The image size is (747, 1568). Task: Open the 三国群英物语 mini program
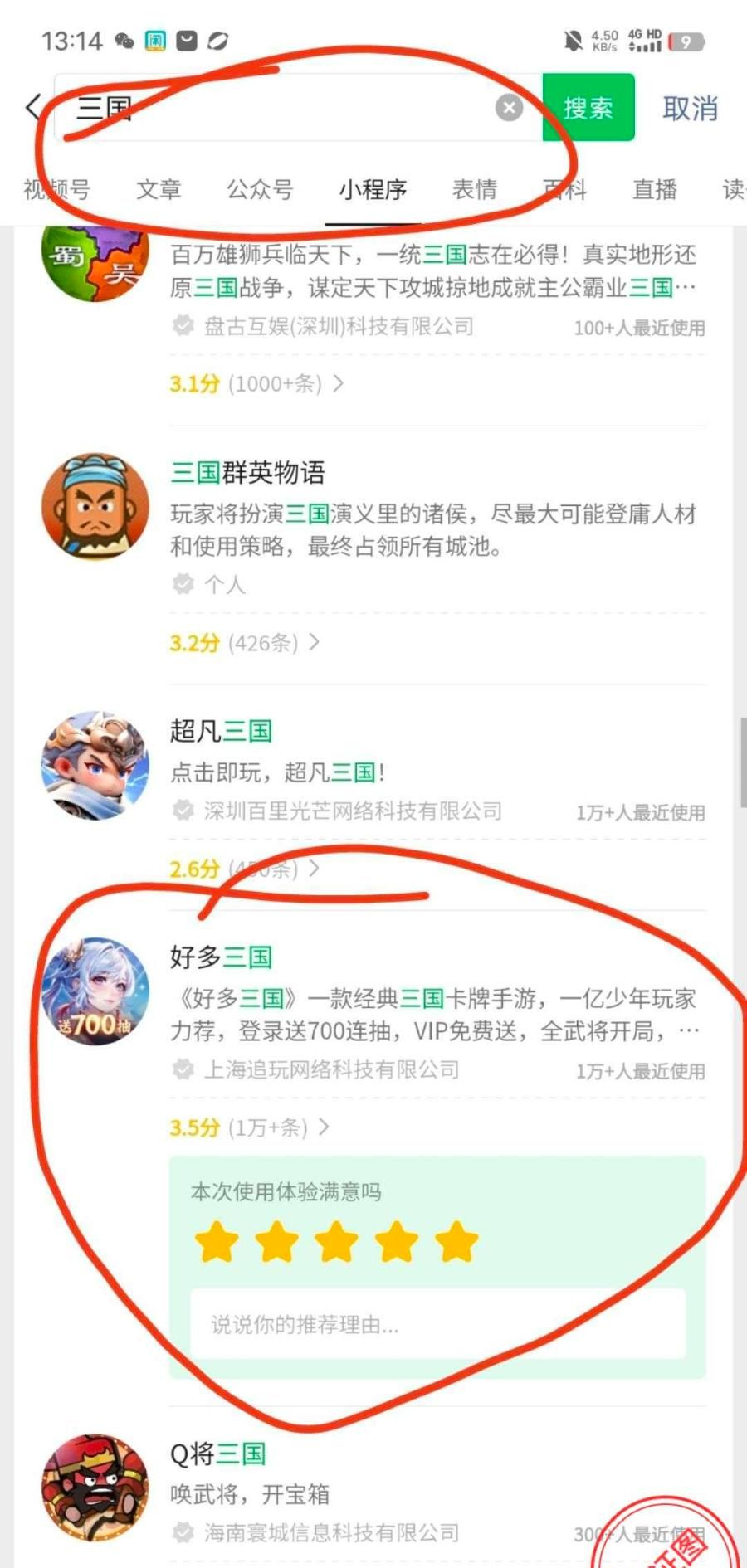(247, 473)
